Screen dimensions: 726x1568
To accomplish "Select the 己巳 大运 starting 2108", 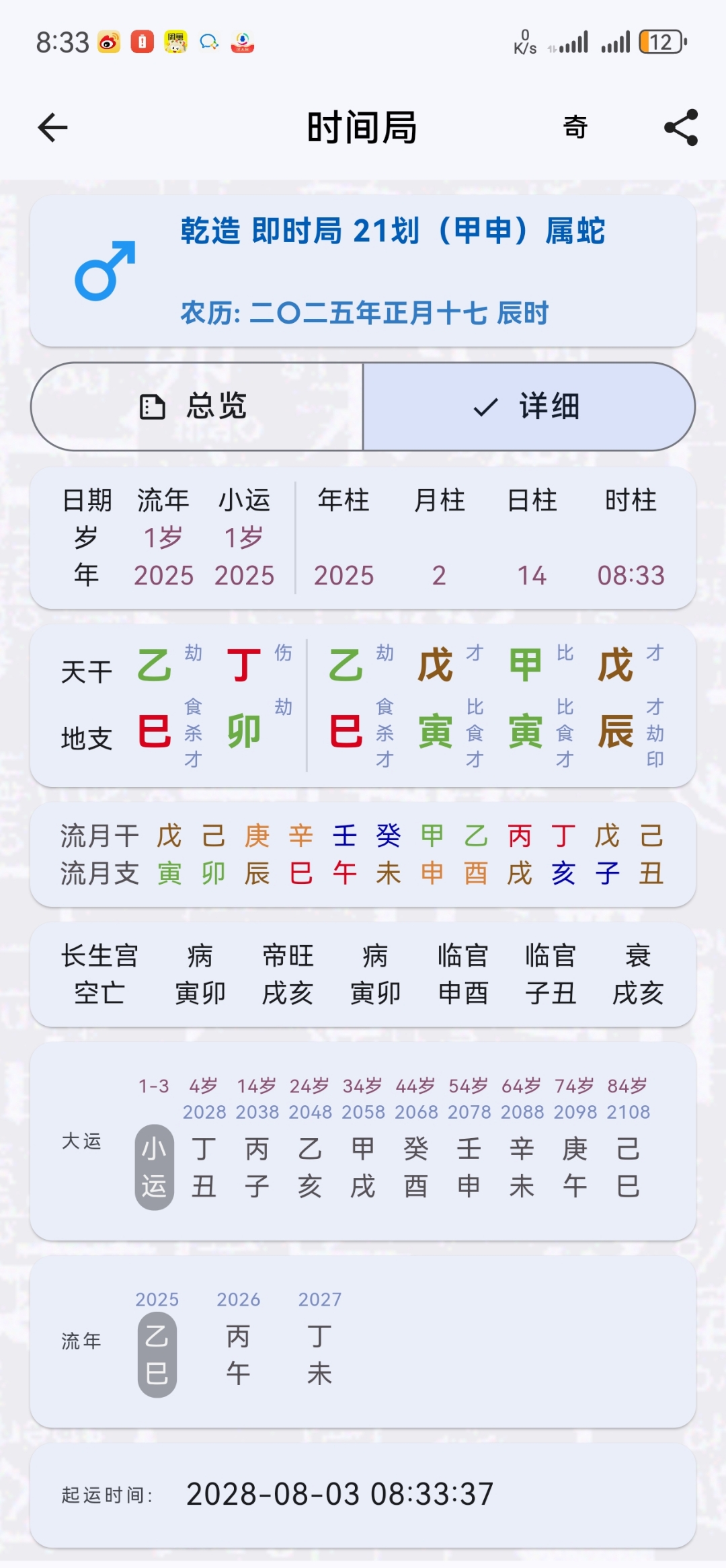I will pos(628,1167).
